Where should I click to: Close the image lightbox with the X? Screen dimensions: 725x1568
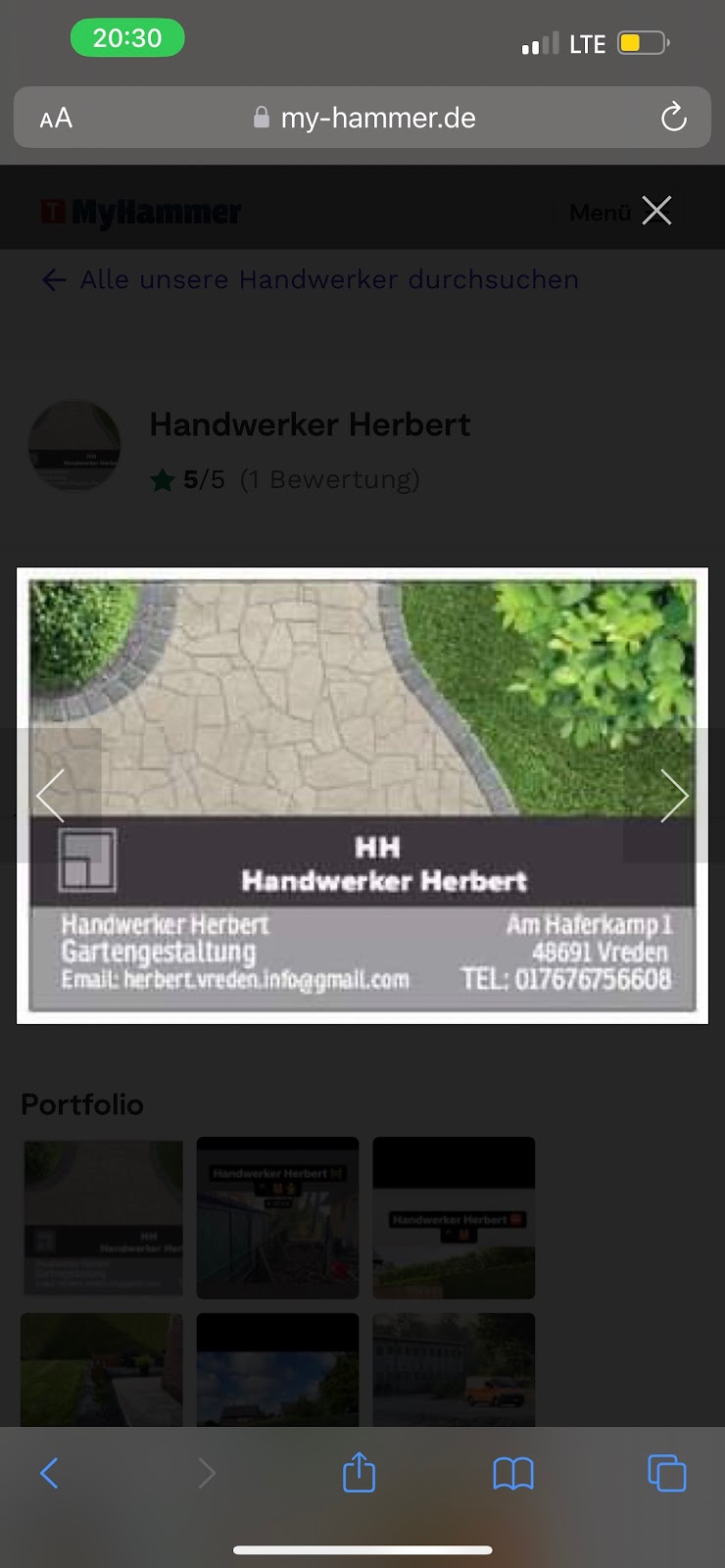click(656, 210)
